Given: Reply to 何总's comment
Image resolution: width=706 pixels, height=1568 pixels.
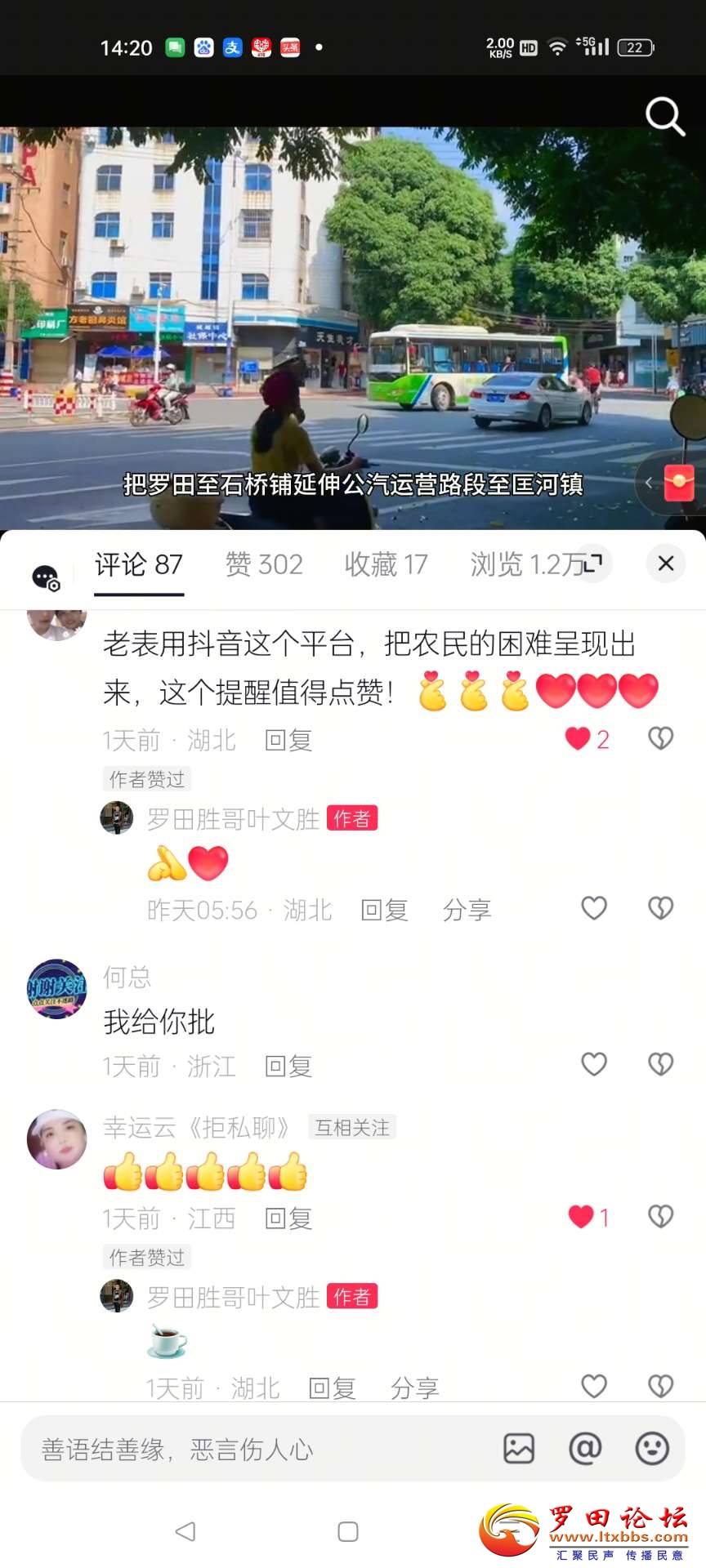Looking at the screenshot, I should point(288,1066).
